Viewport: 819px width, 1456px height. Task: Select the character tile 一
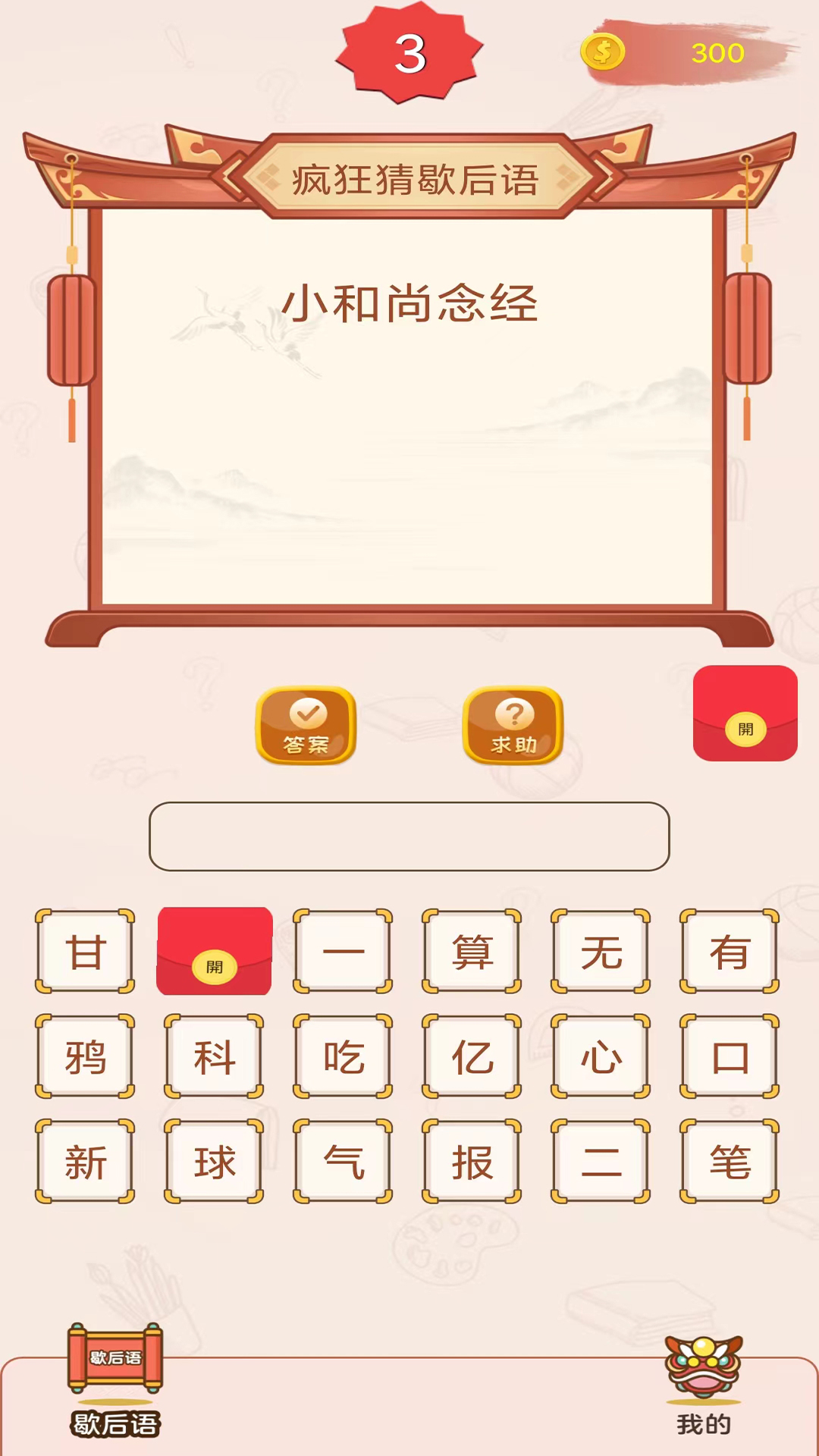click(343, 951)
